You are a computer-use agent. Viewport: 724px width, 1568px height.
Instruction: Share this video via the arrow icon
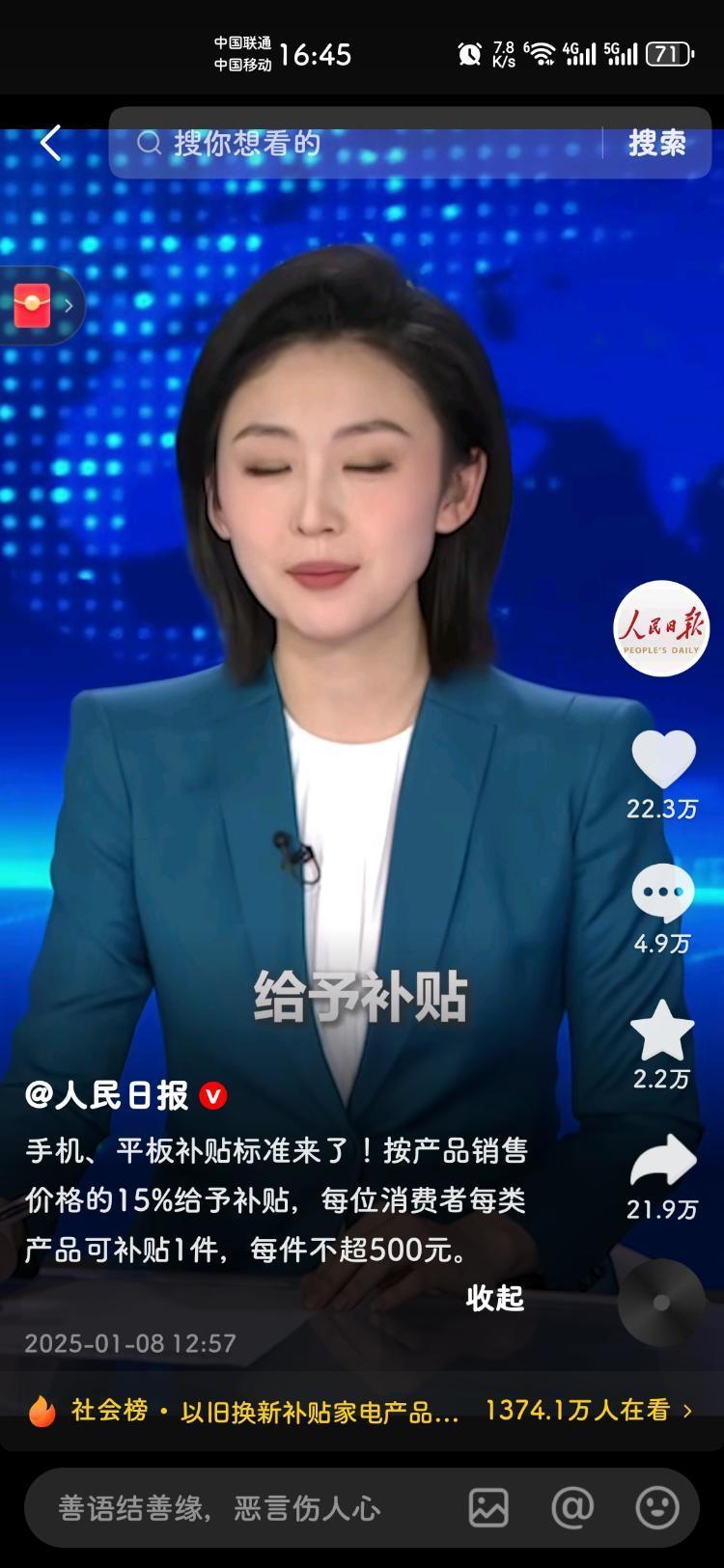(662, 1162)
